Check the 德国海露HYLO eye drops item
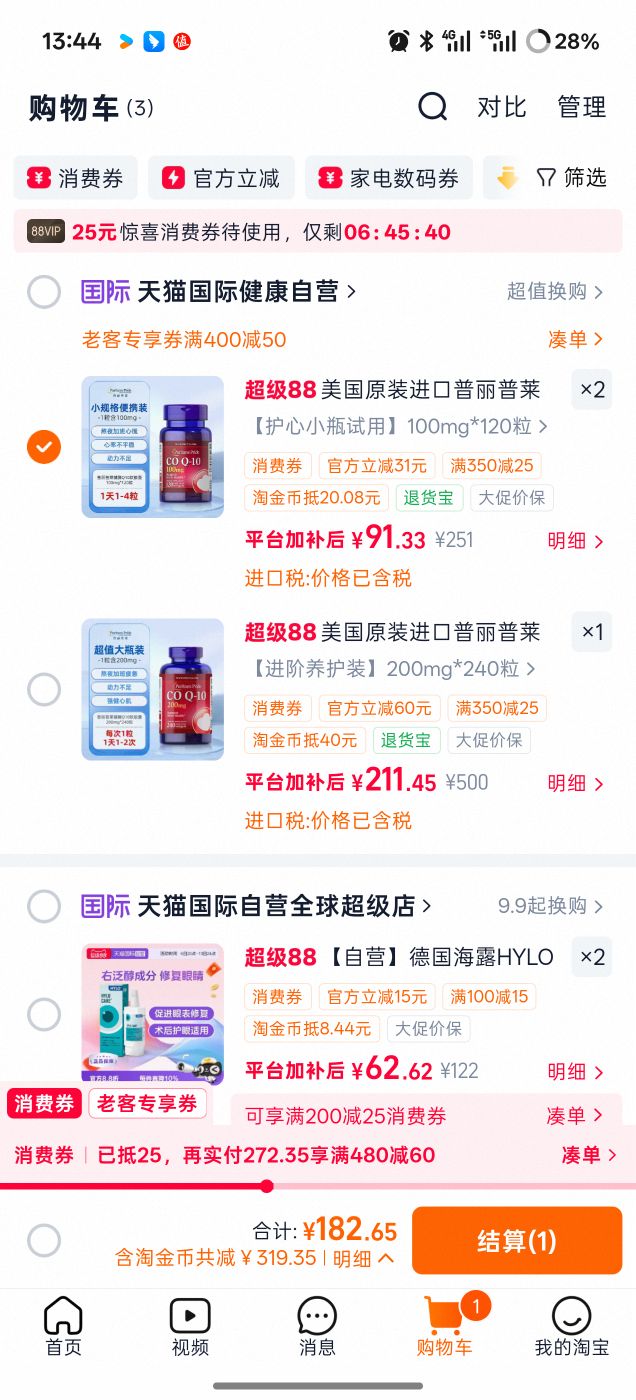Screen dimensions: 636x1400 tap(44, 1014)
